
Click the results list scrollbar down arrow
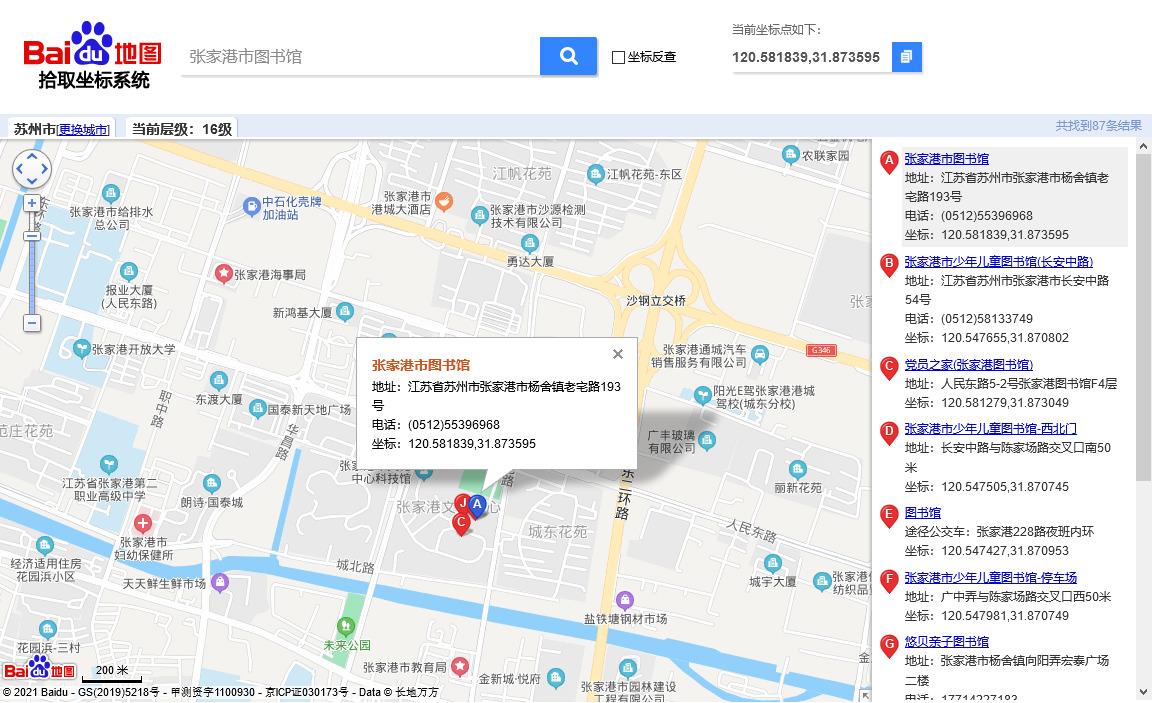pyautogui.click(x=1143, y=692)
